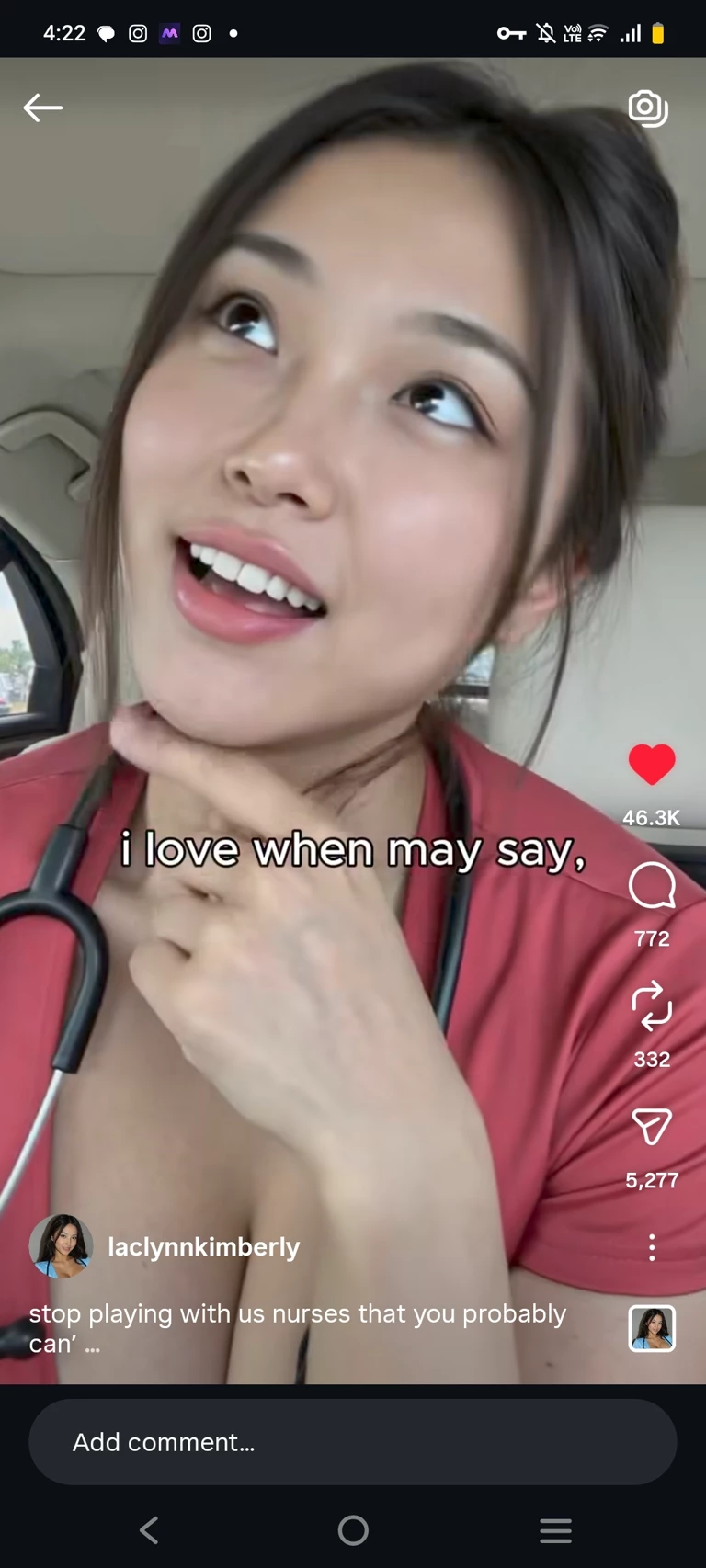Open recent apps from navigation bar
The height and width of the screenshot is (1568, 706).
[555, 1530]
